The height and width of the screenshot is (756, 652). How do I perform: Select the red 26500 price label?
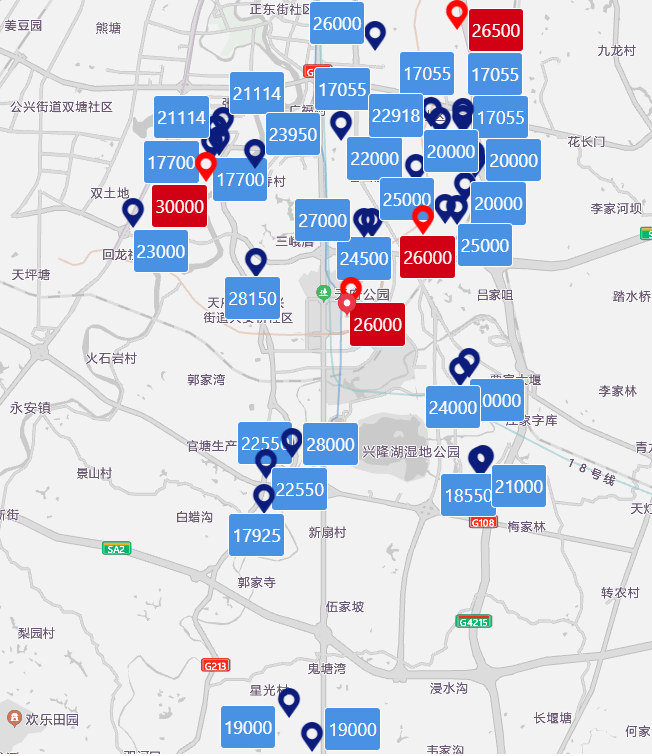(x=495, y=30)
